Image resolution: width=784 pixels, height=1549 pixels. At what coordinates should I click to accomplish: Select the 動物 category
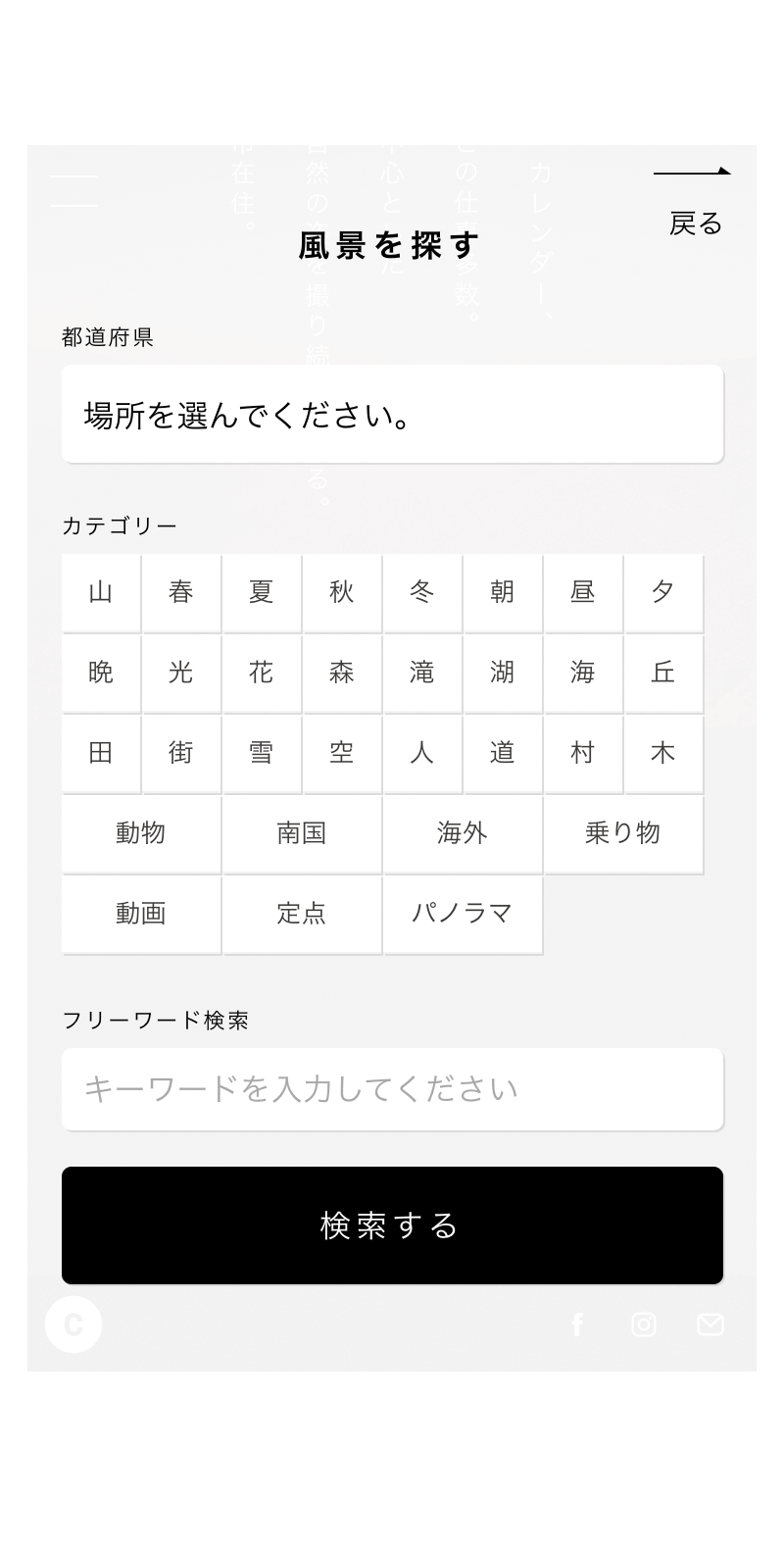(x=141, y=833)
